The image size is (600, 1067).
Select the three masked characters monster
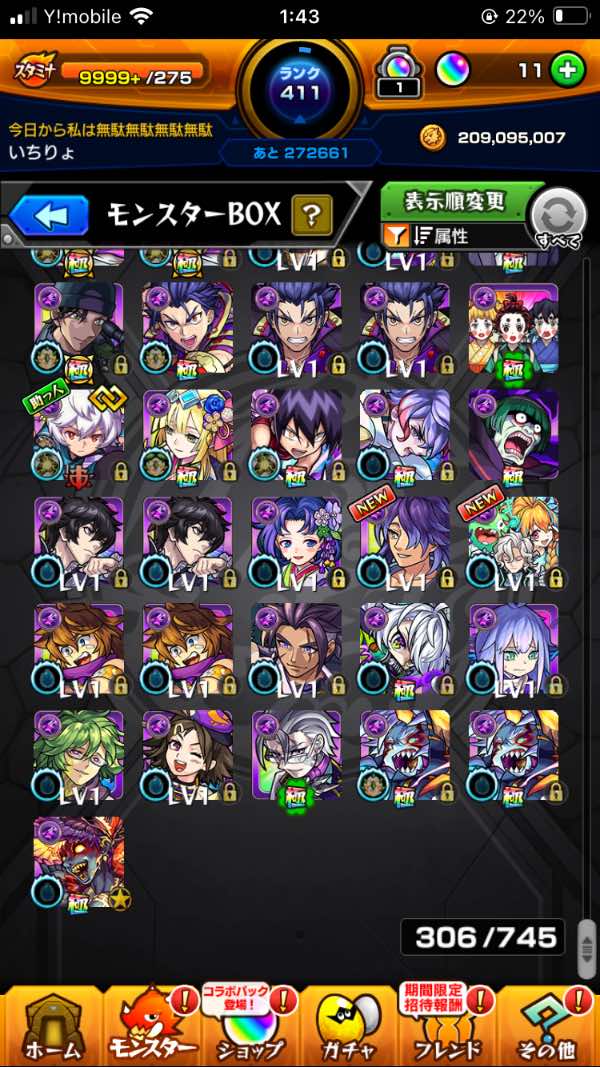click(x=514, y=328)
